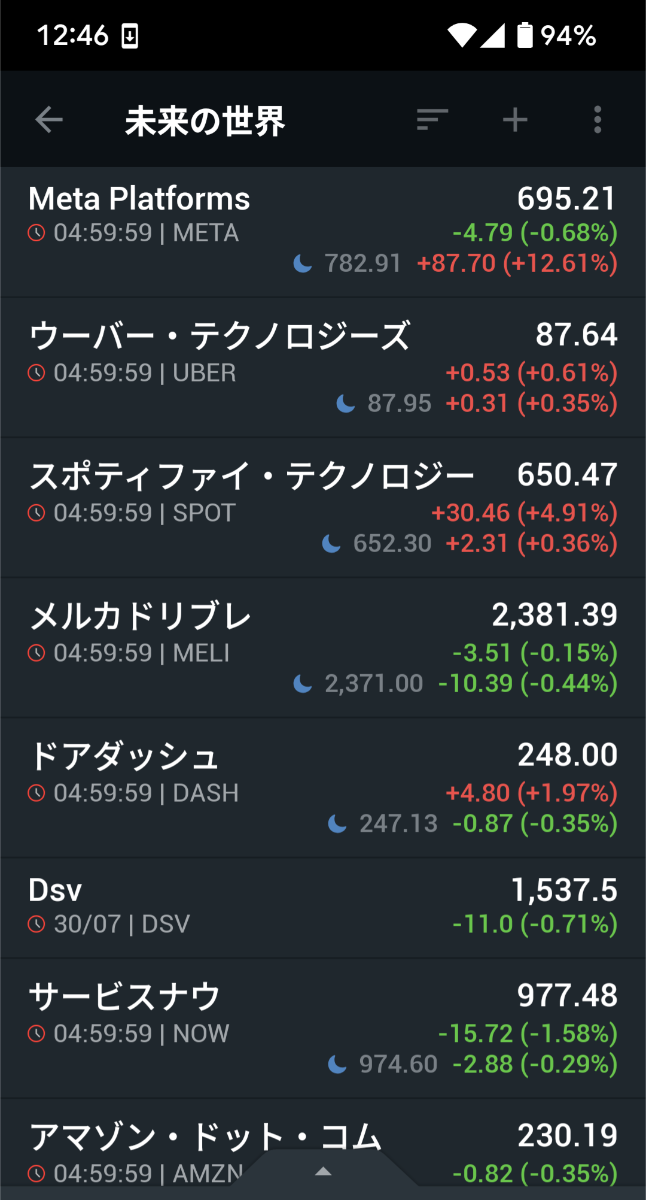The width and height of the screenshot is (646, 1200).
Task: Expand the bottom panel arrow handle
Action: click(x=323, y=1171)
